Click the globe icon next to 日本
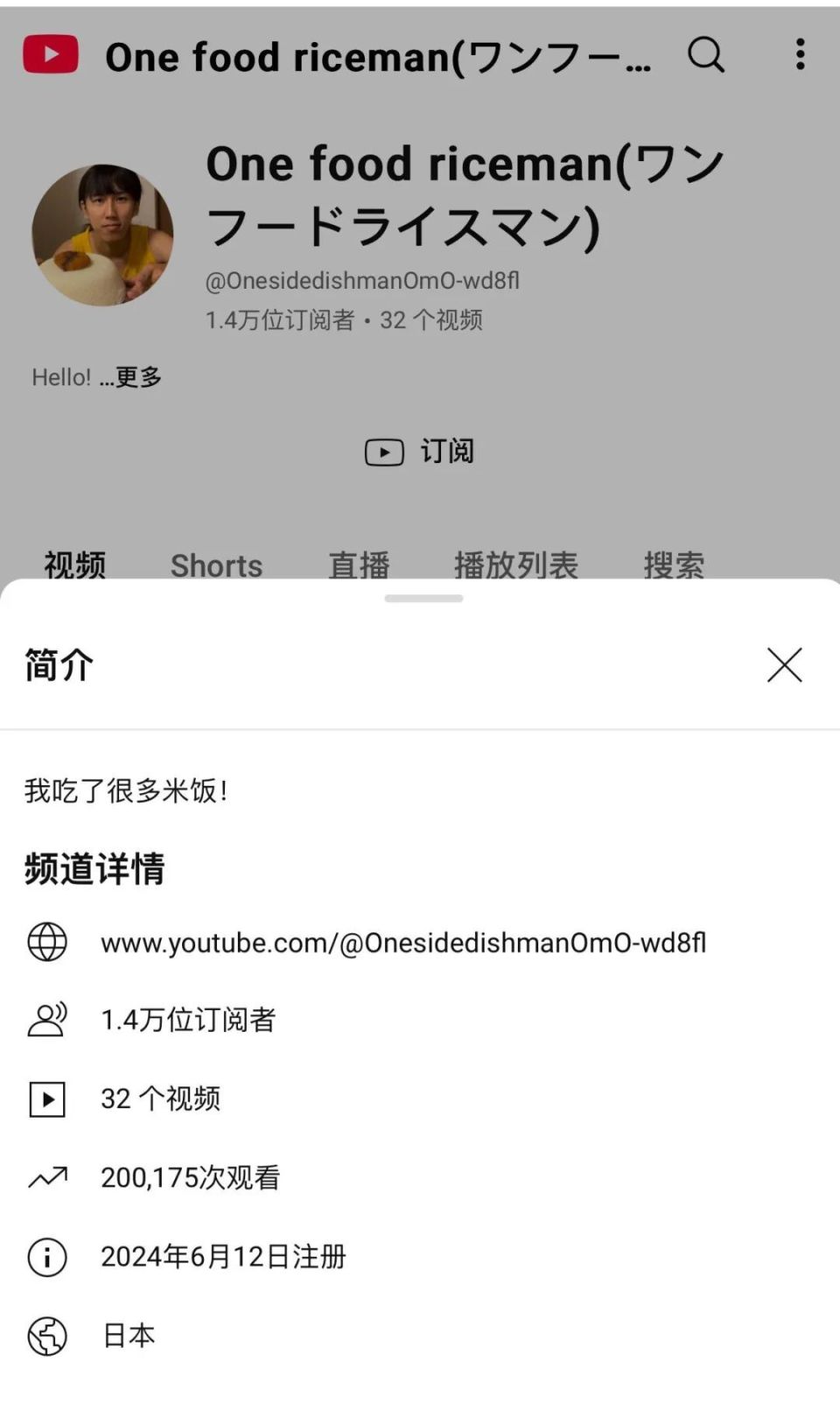The width and height of the screenshot is (840, 1418). [x=47, y=1336]
